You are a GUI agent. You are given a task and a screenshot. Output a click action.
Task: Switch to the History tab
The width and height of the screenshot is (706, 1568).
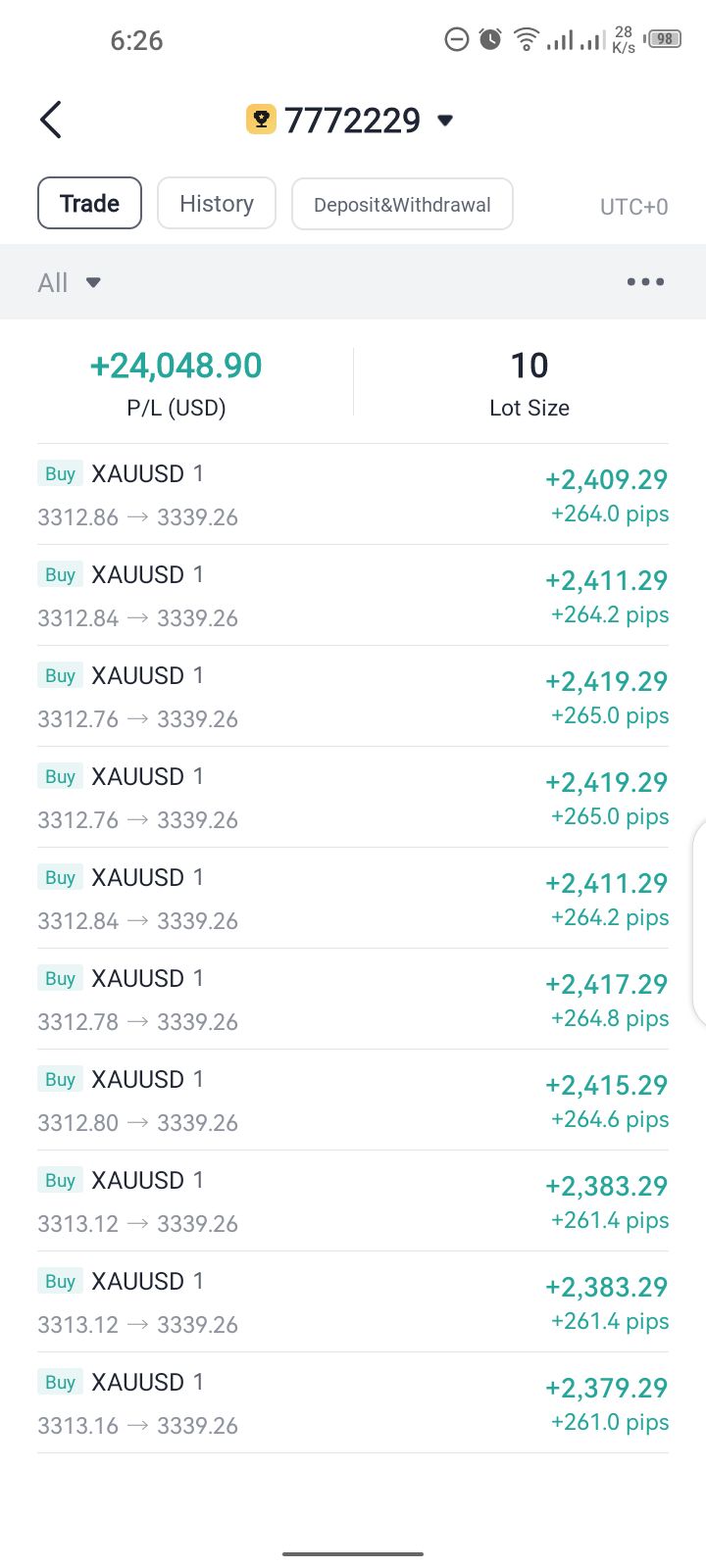coord(217,204)
